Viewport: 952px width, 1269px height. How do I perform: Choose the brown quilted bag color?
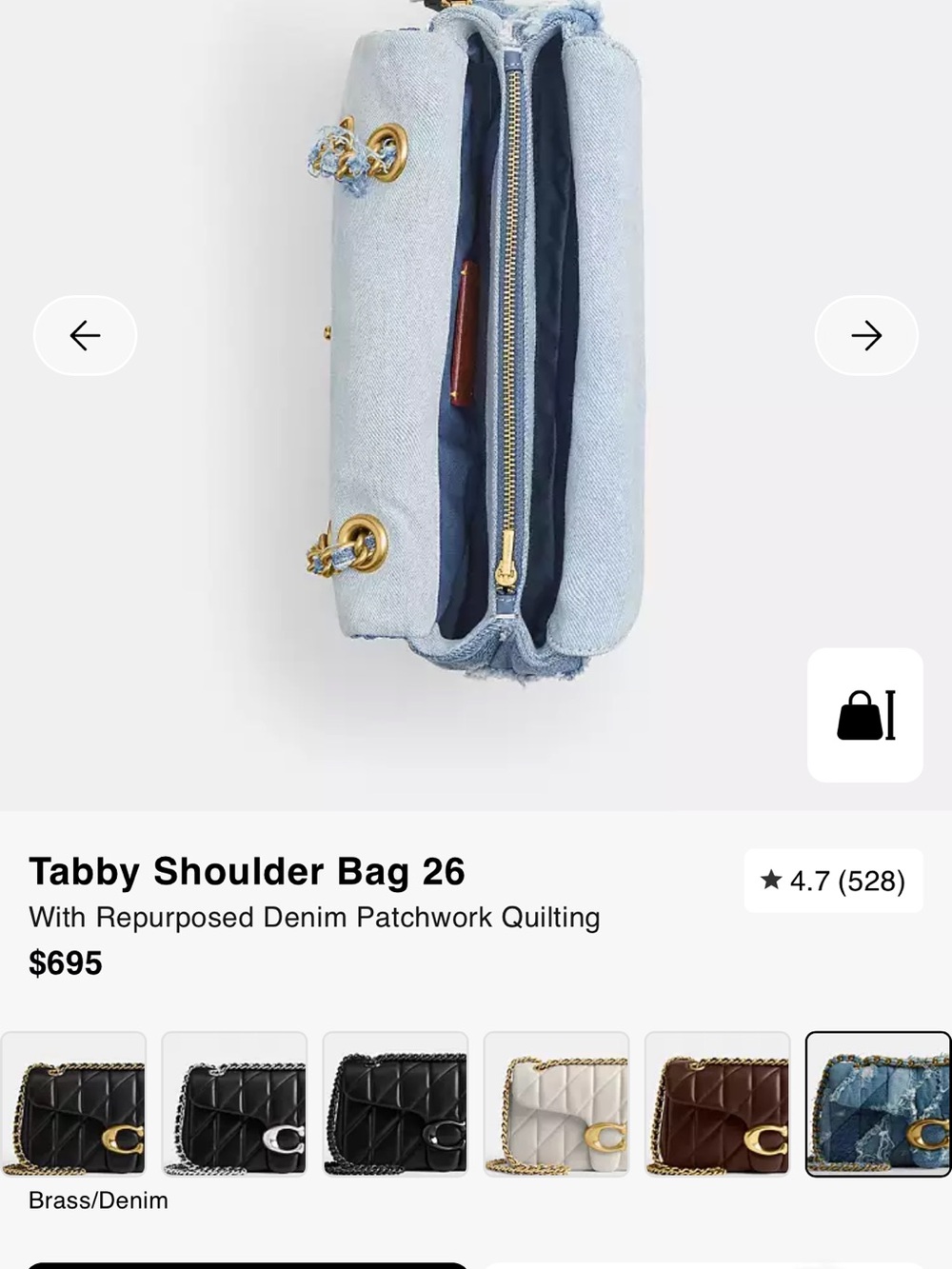pyautogui.click(x=717, y=1104)
